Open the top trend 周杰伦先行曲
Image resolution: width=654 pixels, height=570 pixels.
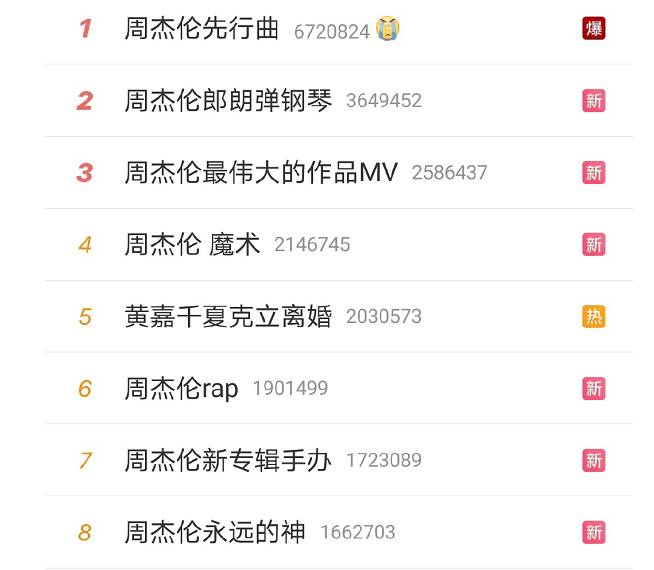coord(201,29)
